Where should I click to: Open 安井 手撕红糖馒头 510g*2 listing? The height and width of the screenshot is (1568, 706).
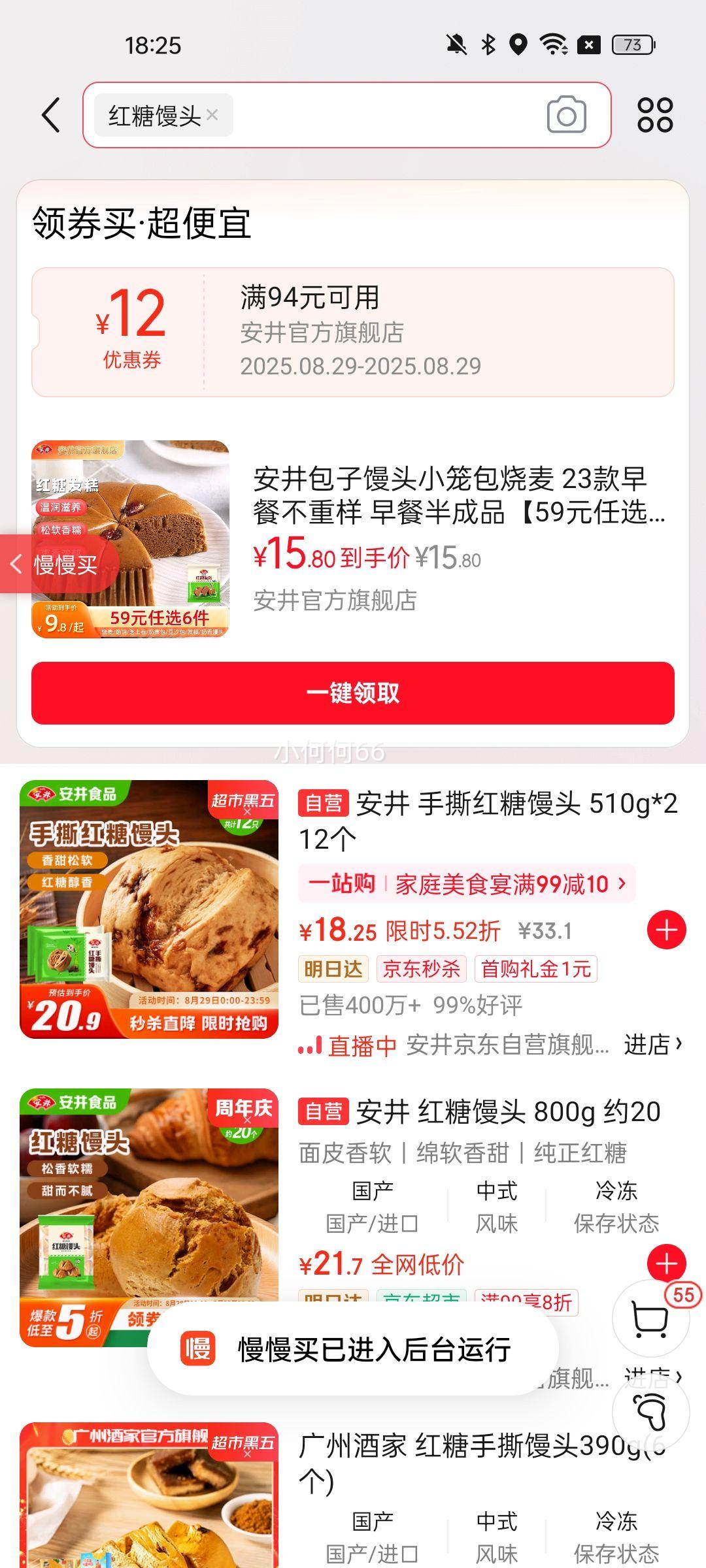coord(487,820)
